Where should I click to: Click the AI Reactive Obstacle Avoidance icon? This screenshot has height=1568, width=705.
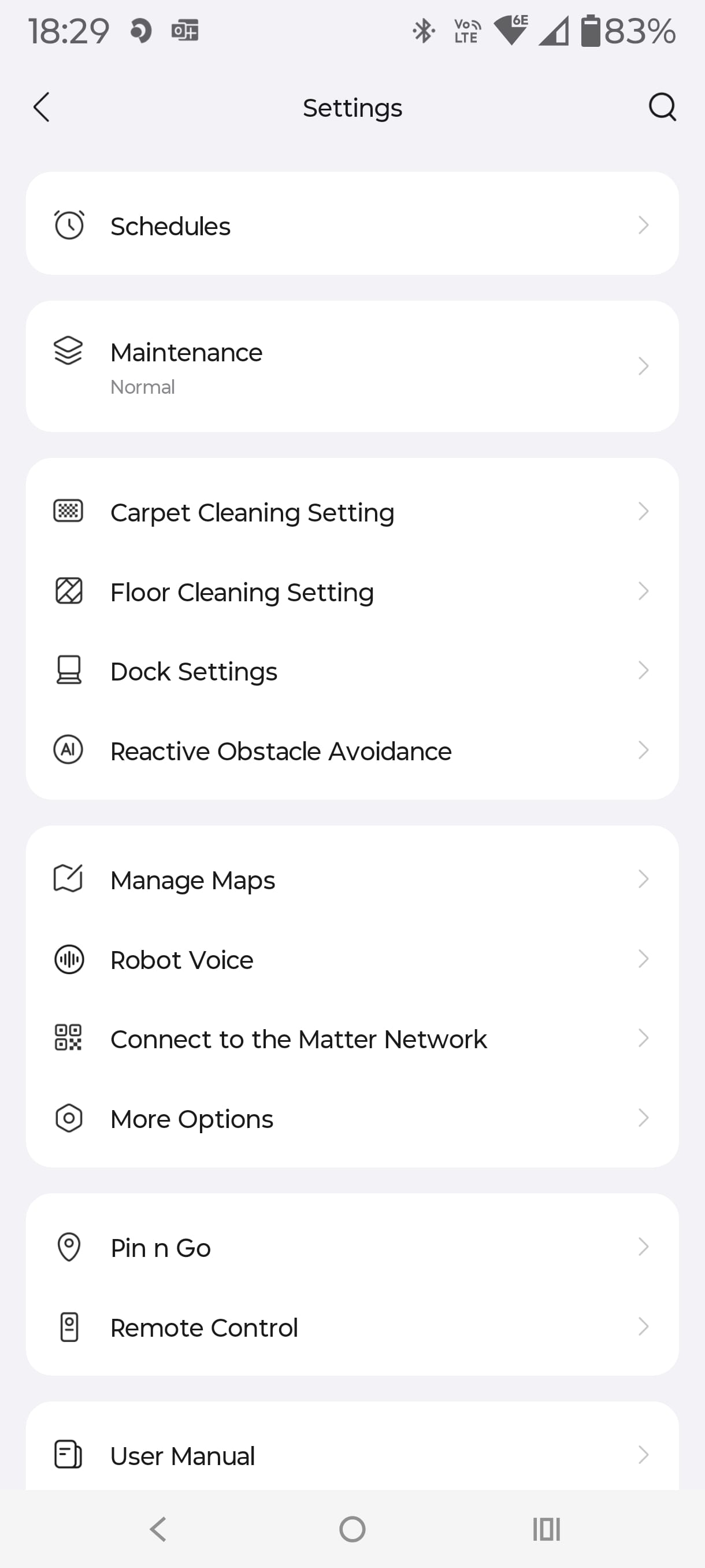pos(68,750)
